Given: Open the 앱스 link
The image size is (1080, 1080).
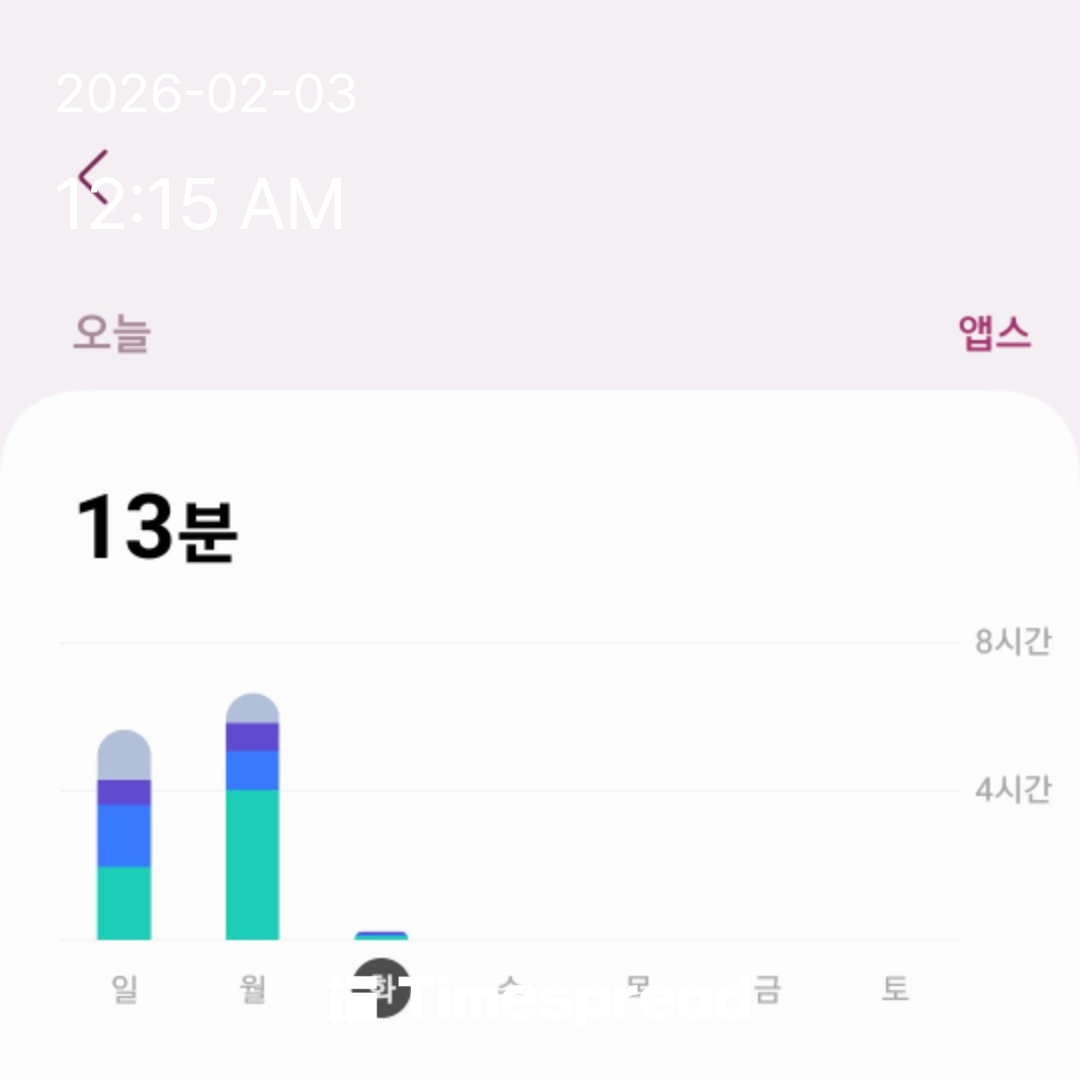Looking at the screenshot, I should click(994, 333).
